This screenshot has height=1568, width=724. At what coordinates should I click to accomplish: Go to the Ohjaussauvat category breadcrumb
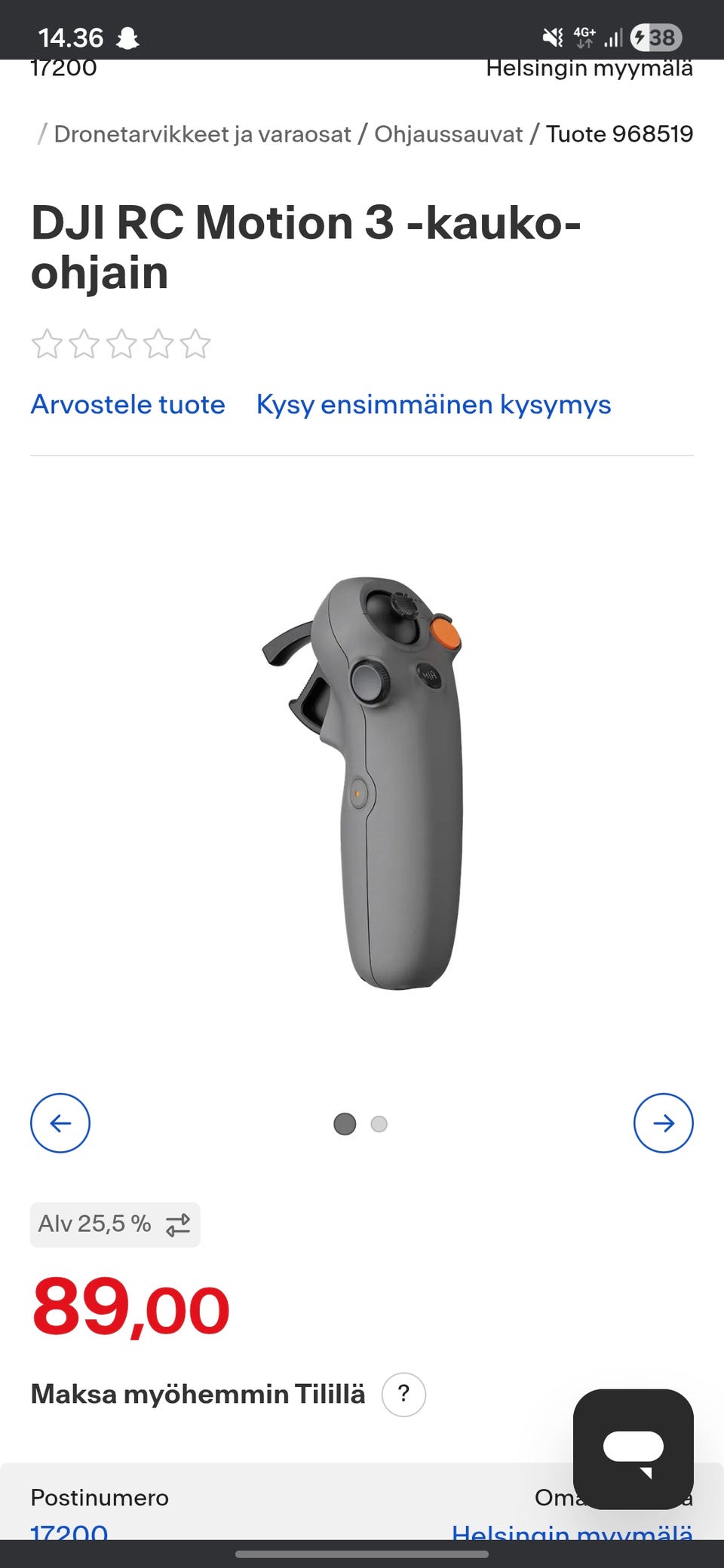tap(448, 134)
